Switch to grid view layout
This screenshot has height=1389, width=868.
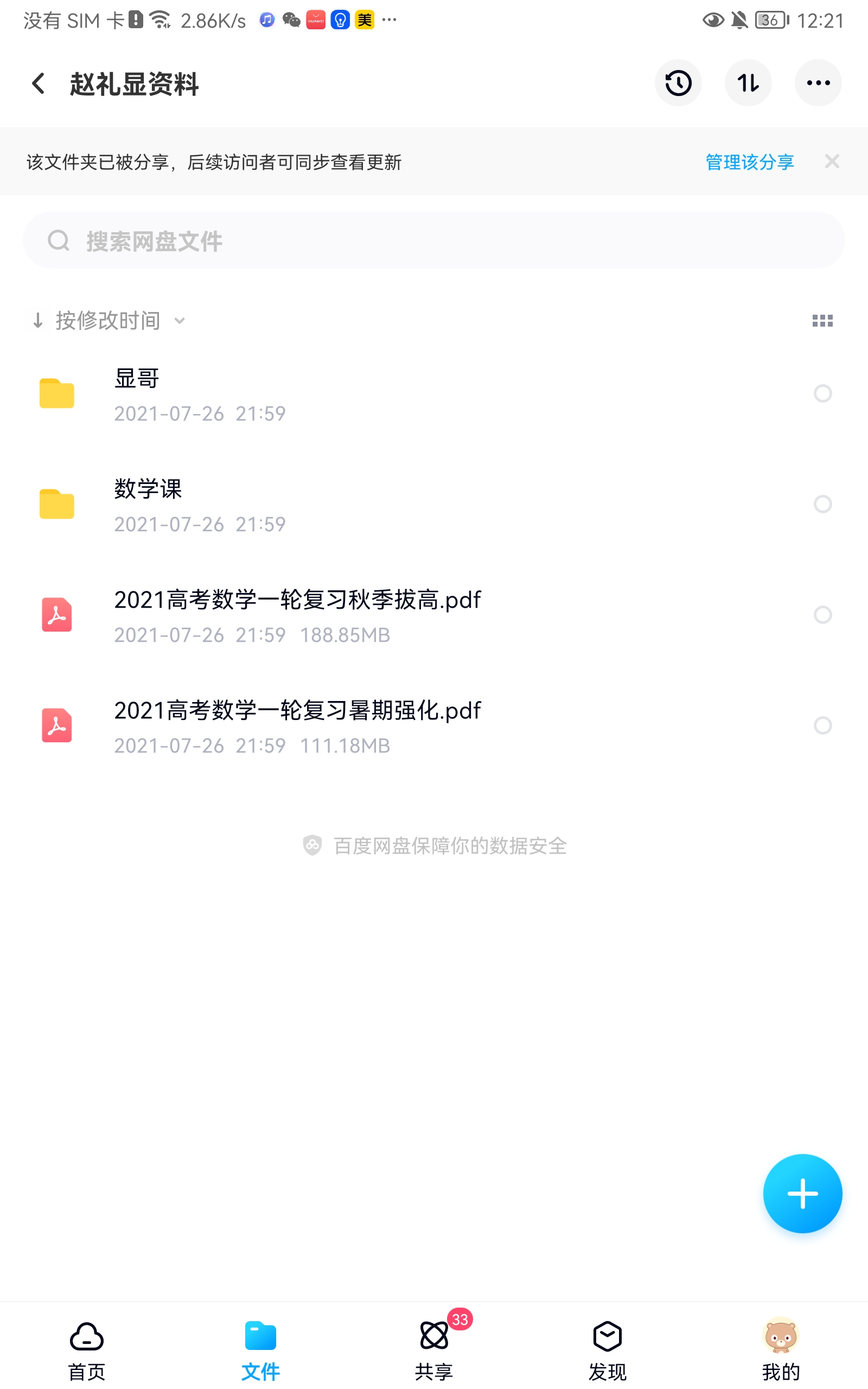pyautogui.click(x=822, y=321)
